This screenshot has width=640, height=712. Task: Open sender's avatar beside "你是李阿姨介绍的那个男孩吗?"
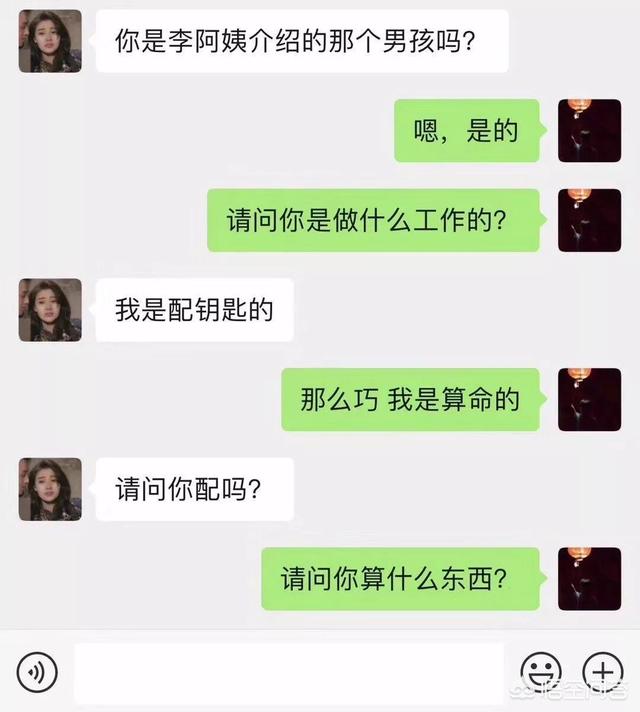pyautogui.click(x=50, y=41)
